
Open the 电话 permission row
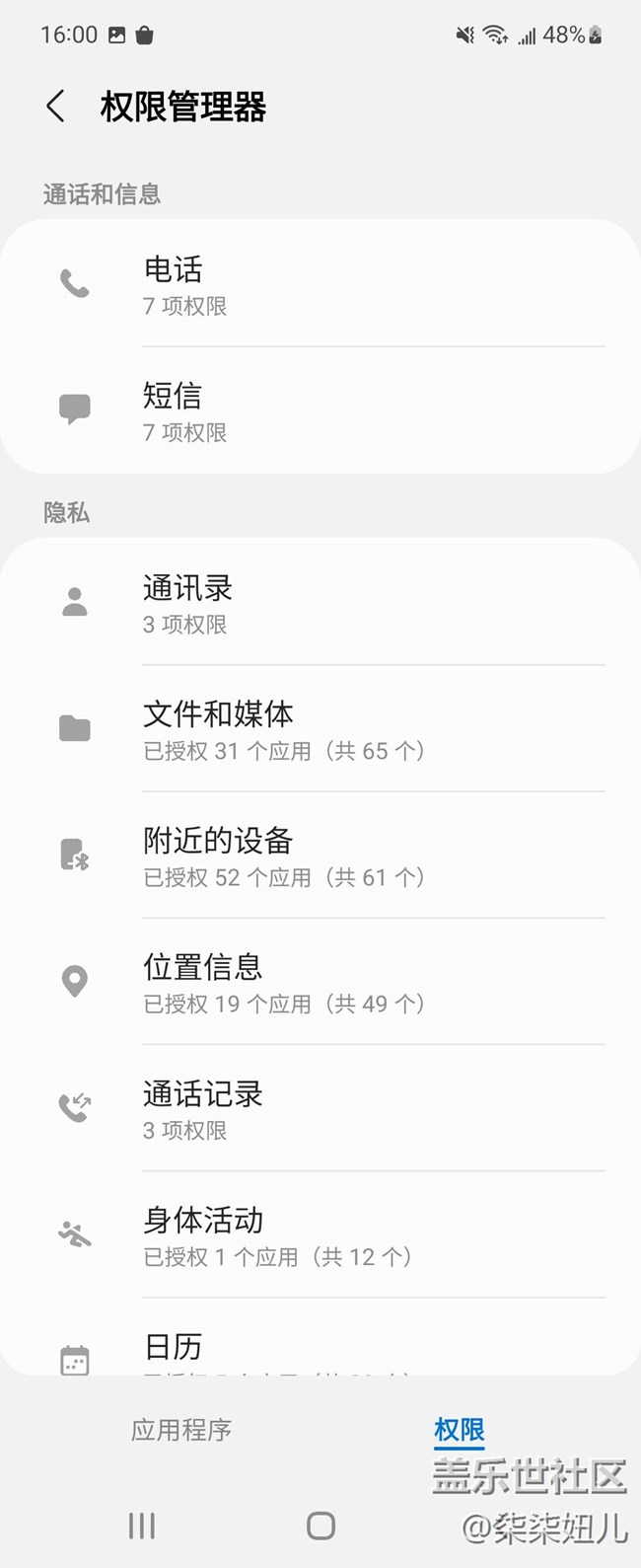[x=320, y=284]
